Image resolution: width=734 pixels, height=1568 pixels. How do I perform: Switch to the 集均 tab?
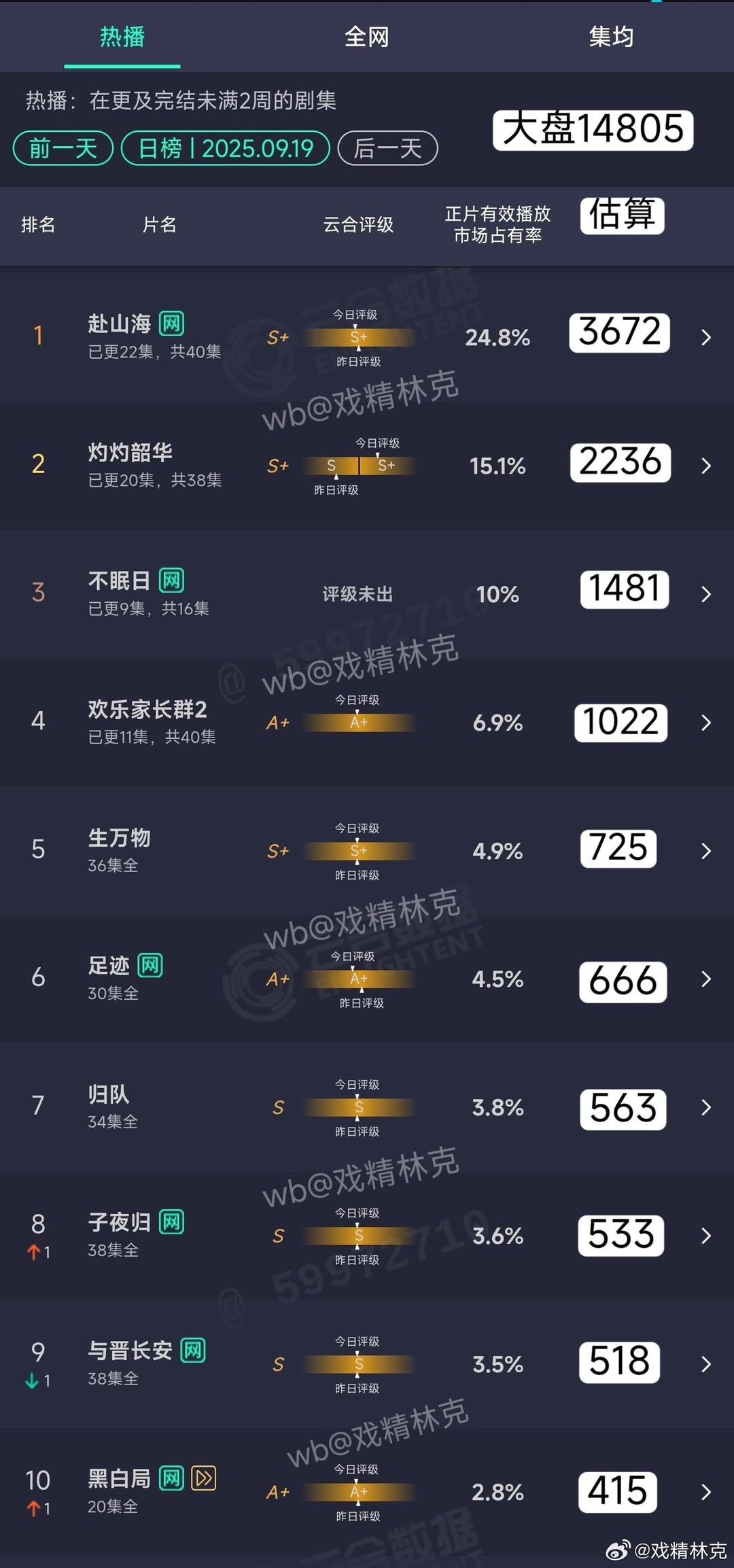click(x=611, y=37)
